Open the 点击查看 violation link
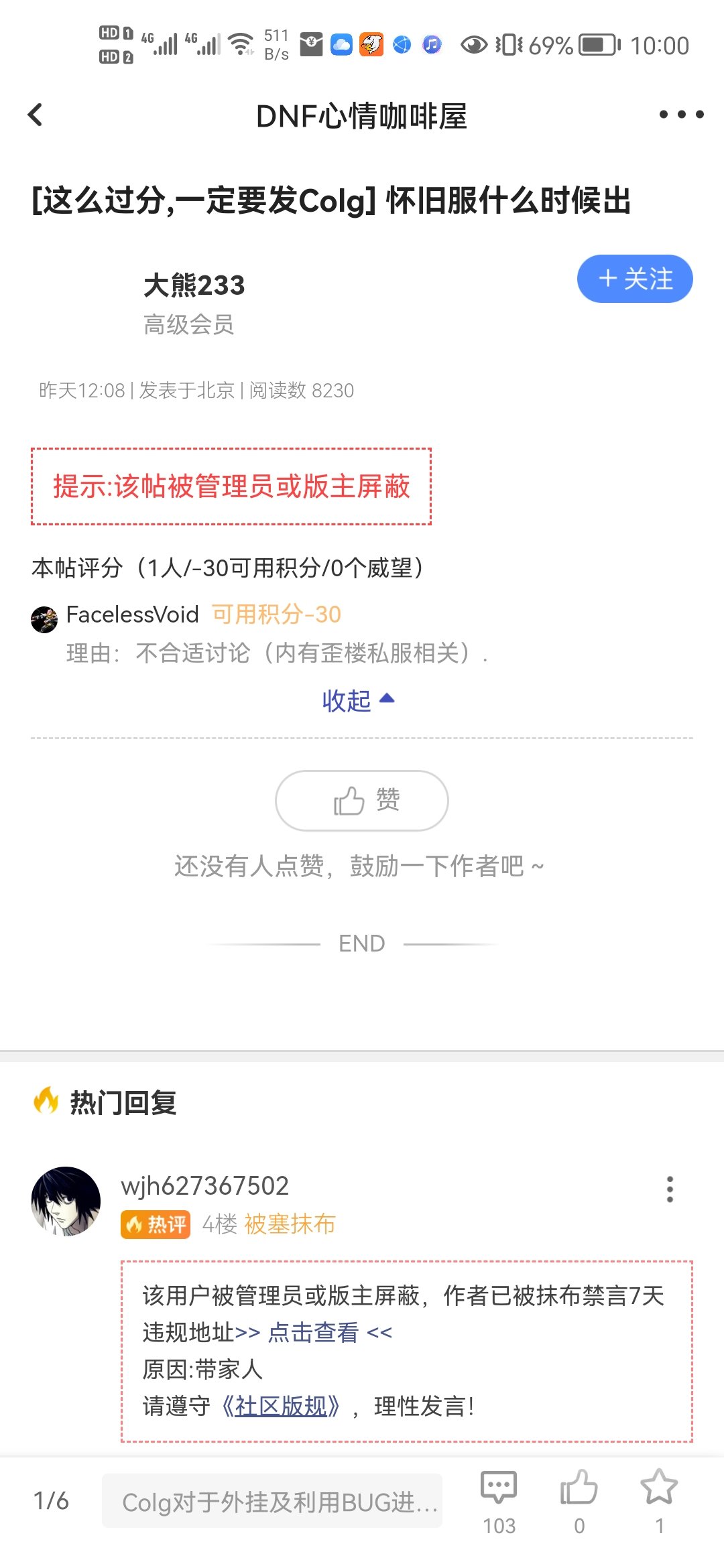This screenshot has height=1568, width=724. coord(313,1332)
